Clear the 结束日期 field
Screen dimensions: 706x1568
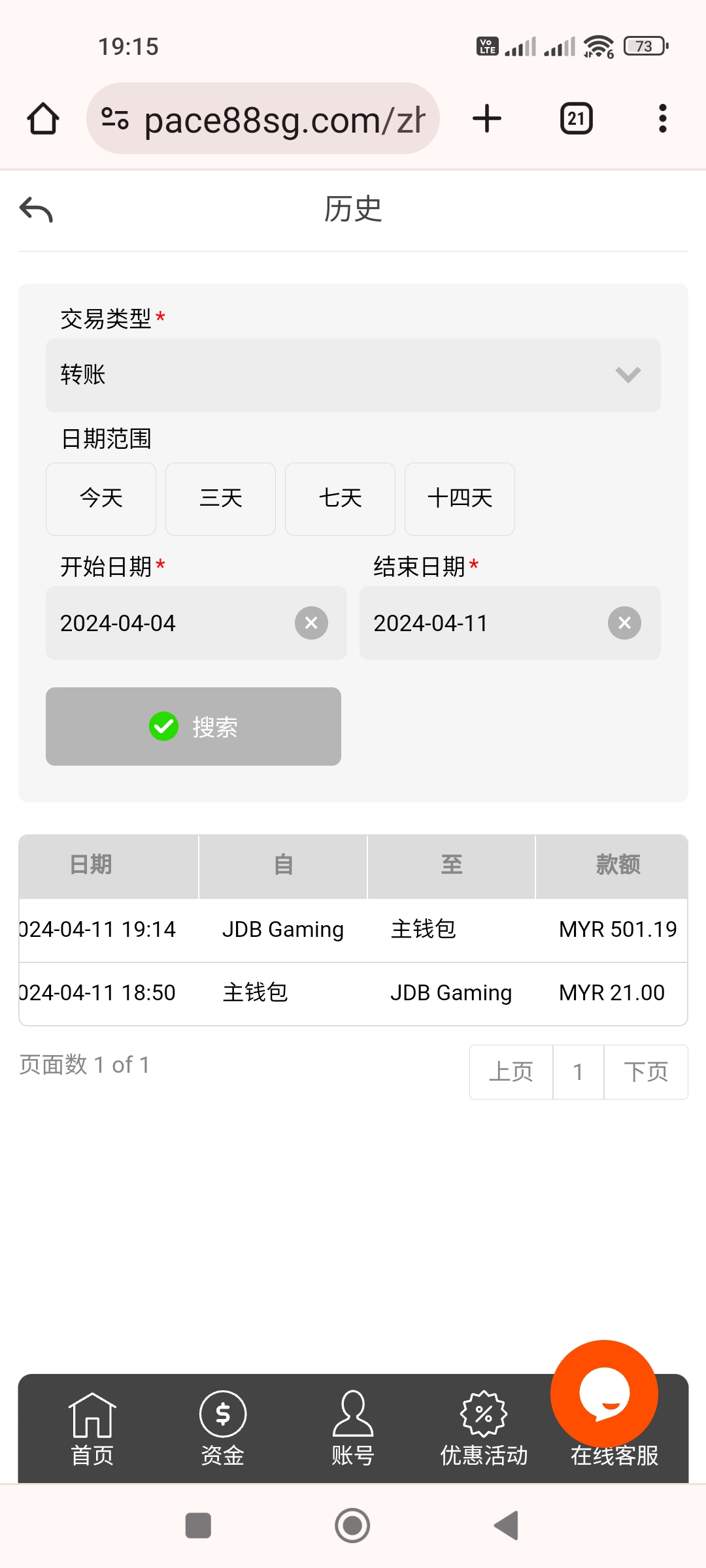(x=624, y=623)
